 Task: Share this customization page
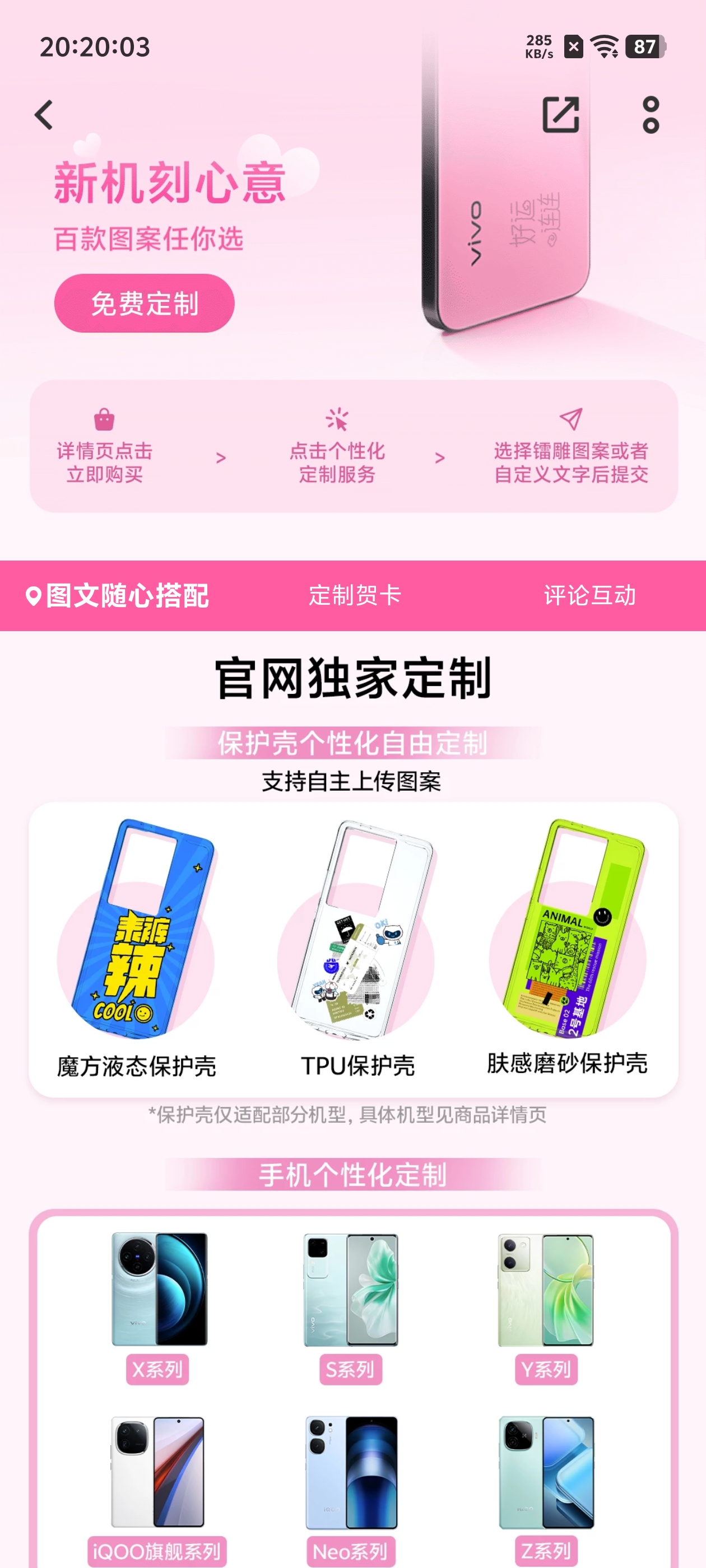point(560,114)
